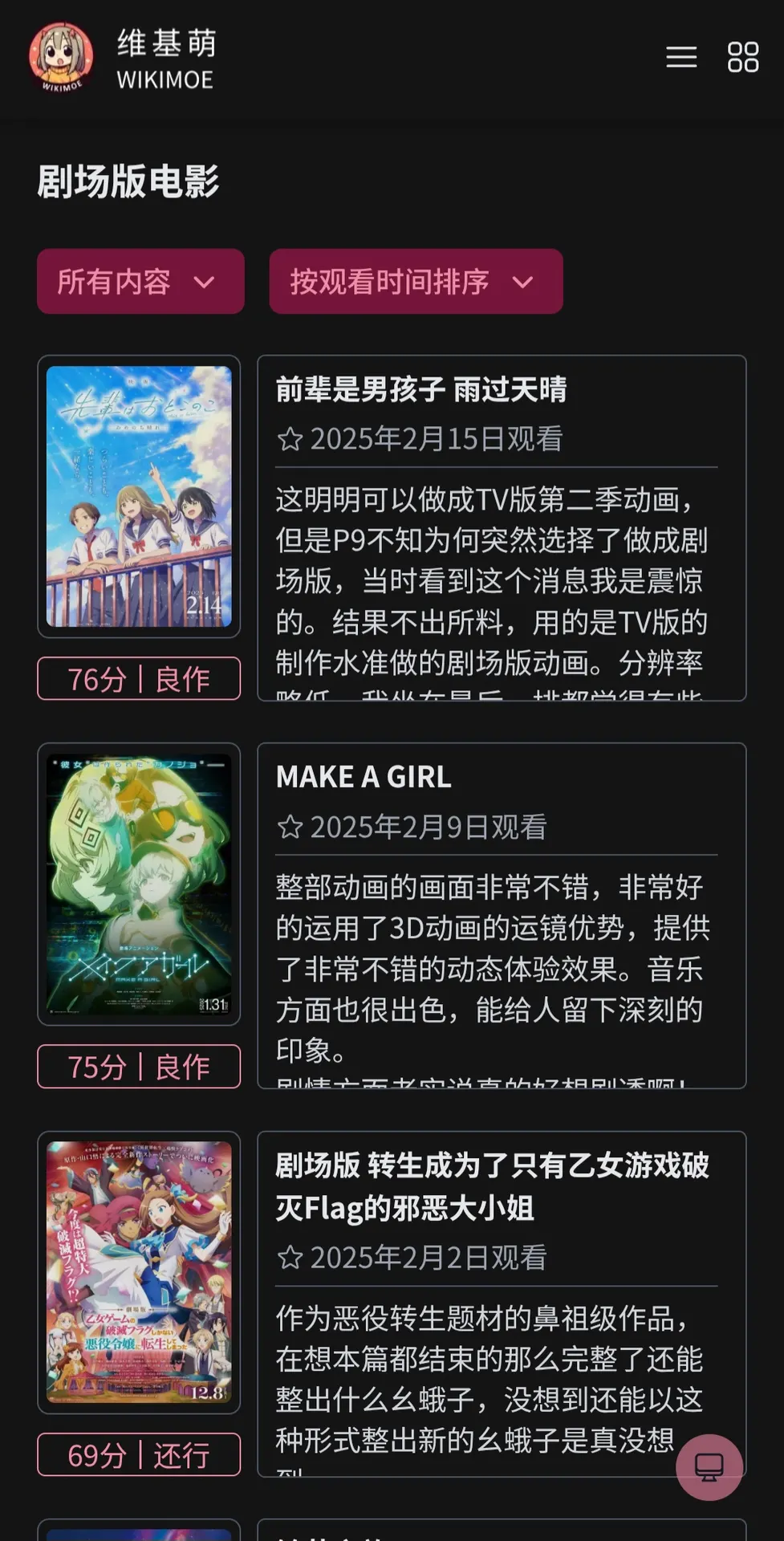Open the 前辈是男孩子 雨过天晴 poster
Image resolution: width=784 pixels, height=1541 pixels.
click(x=139, y=497)
